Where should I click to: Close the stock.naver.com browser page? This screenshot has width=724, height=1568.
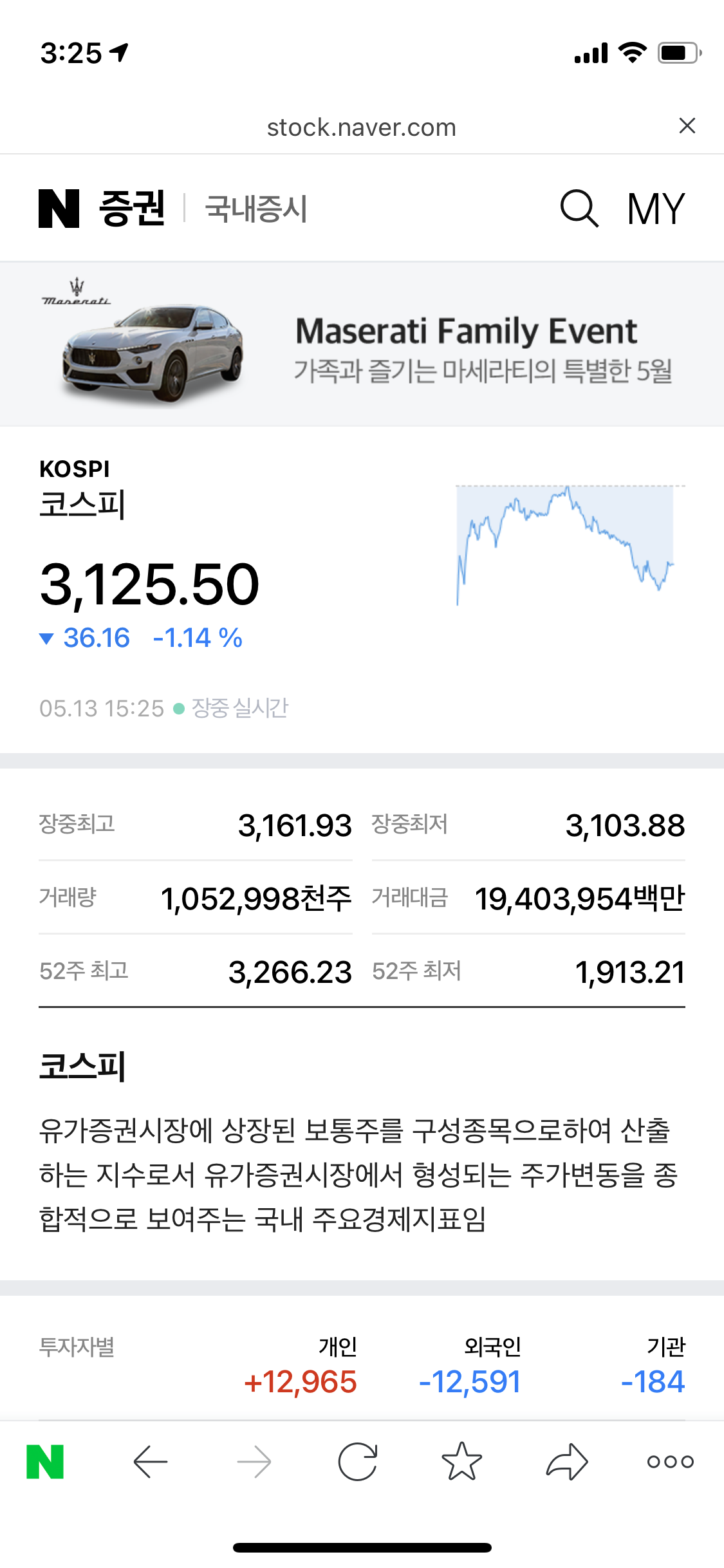[x=687, y=126]
